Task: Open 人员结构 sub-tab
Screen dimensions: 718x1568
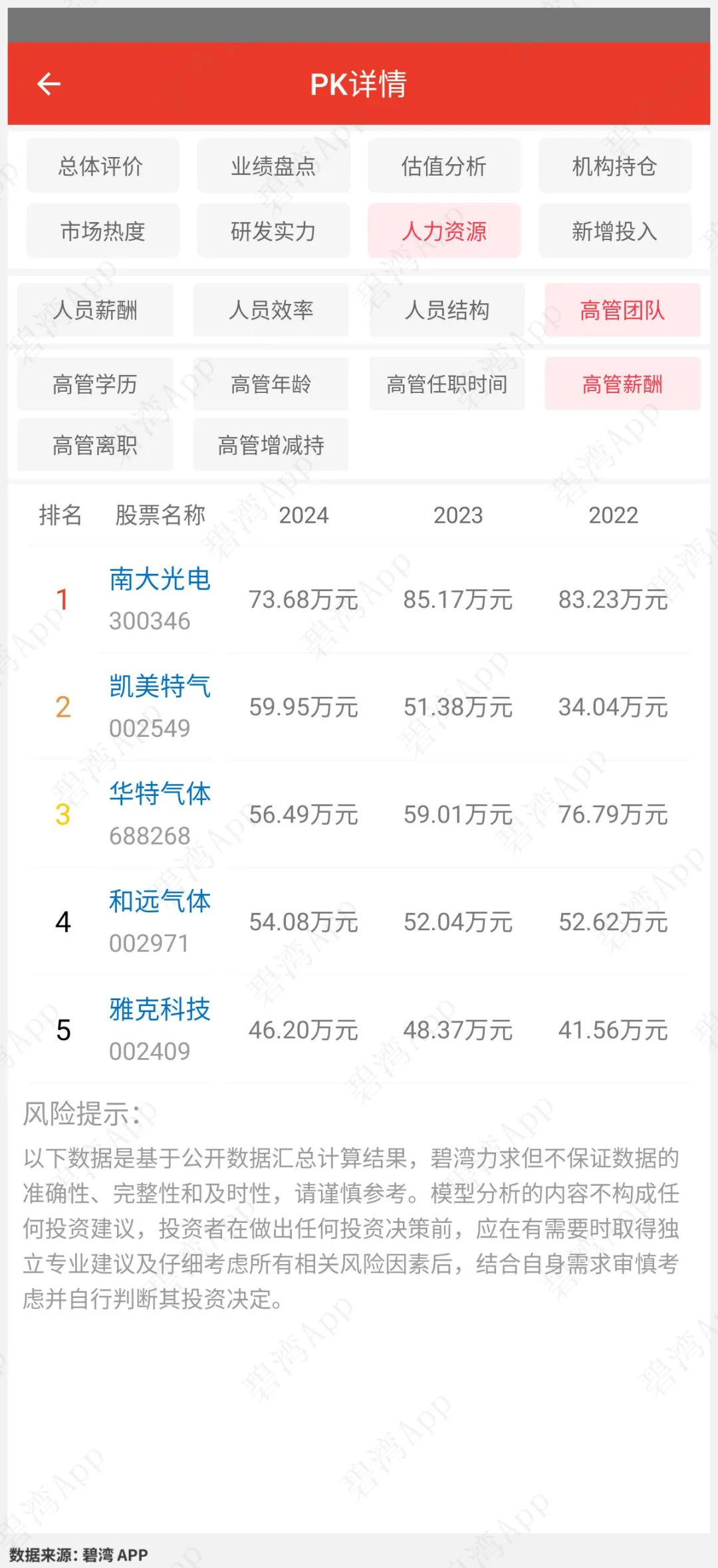Action: pos(447,310)
